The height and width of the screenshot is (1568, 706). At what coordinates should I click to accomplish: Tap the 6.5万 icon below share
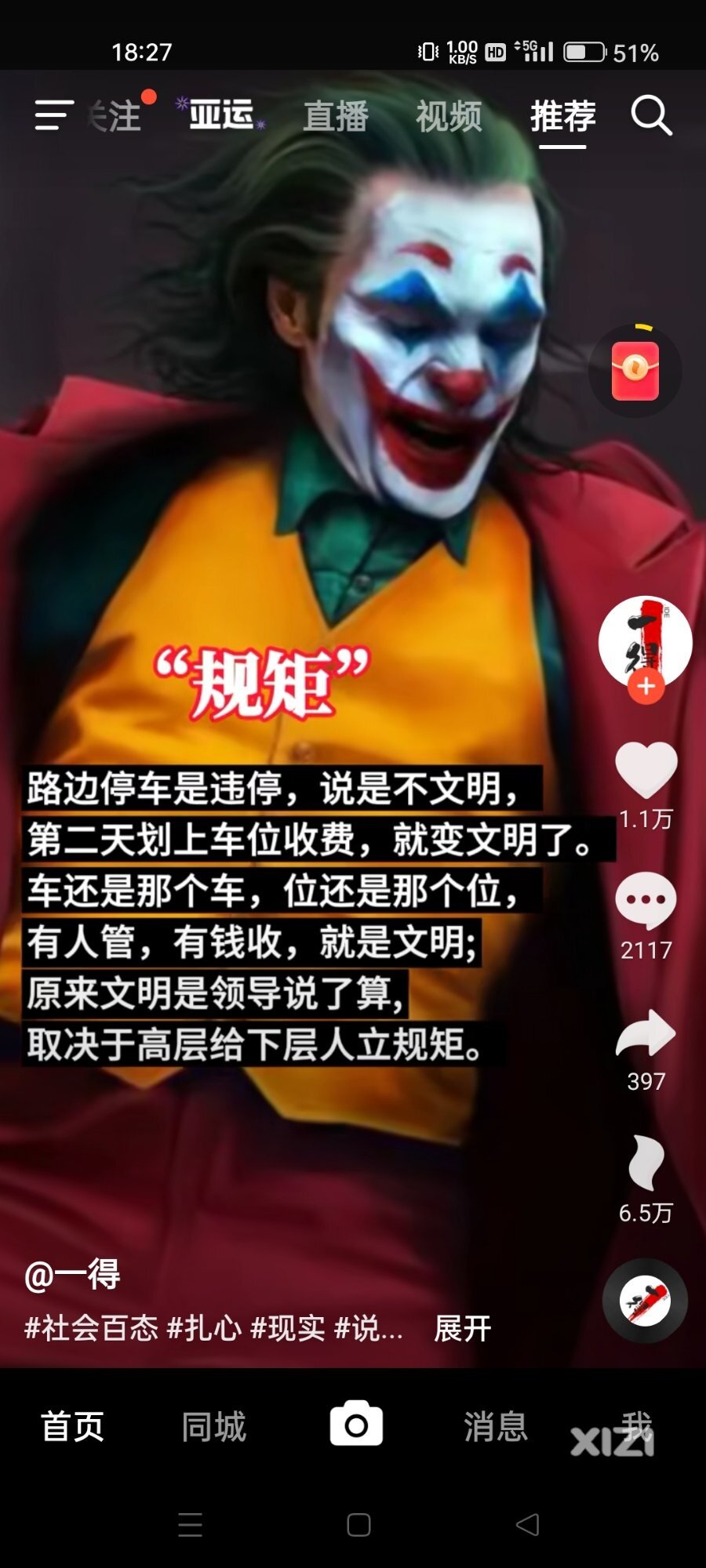pos(646,1163)
